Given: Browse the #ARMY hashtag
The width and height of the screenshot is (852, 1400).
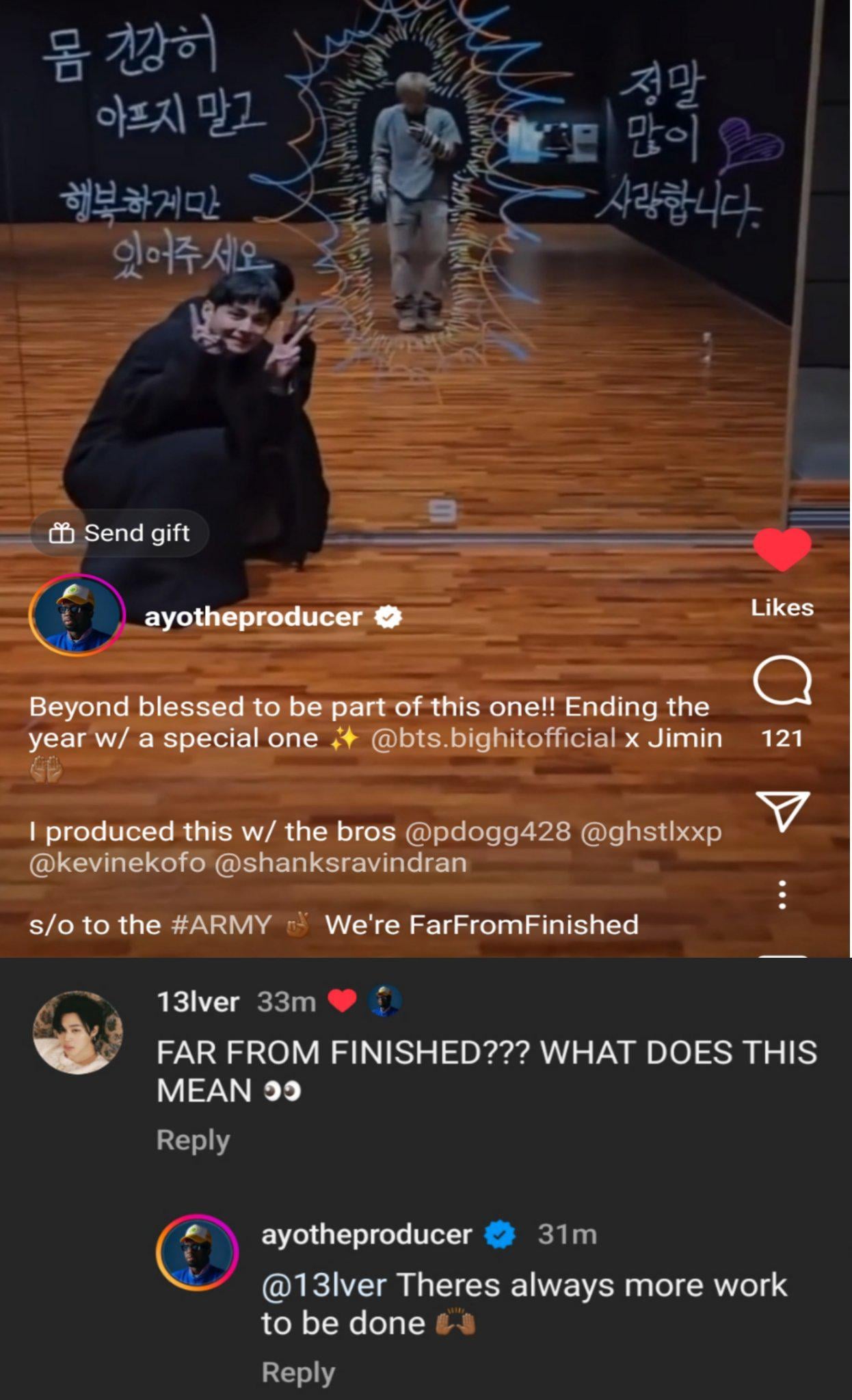Looking at the screenshot, I should pyautogui.click(x=221, y=925).
